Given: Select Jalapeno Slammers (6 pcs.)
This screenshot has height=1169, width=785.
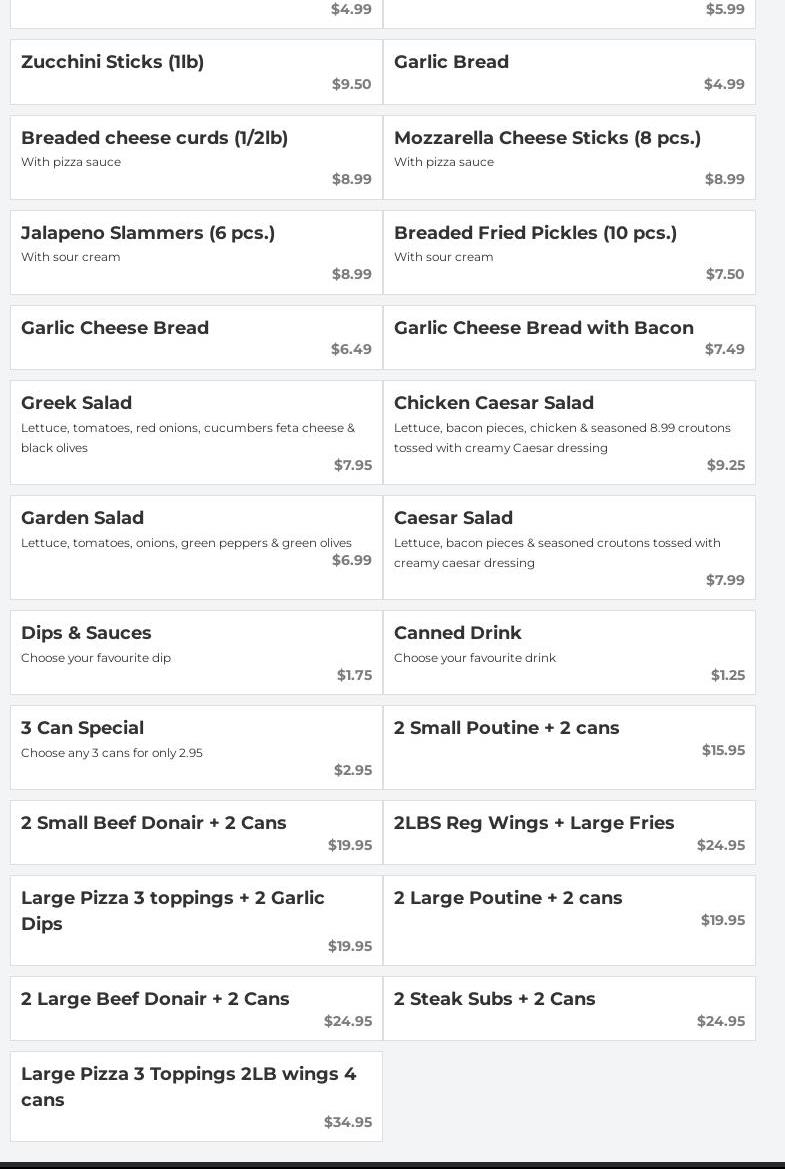Looking at the screenshot, I should [196, 252].
